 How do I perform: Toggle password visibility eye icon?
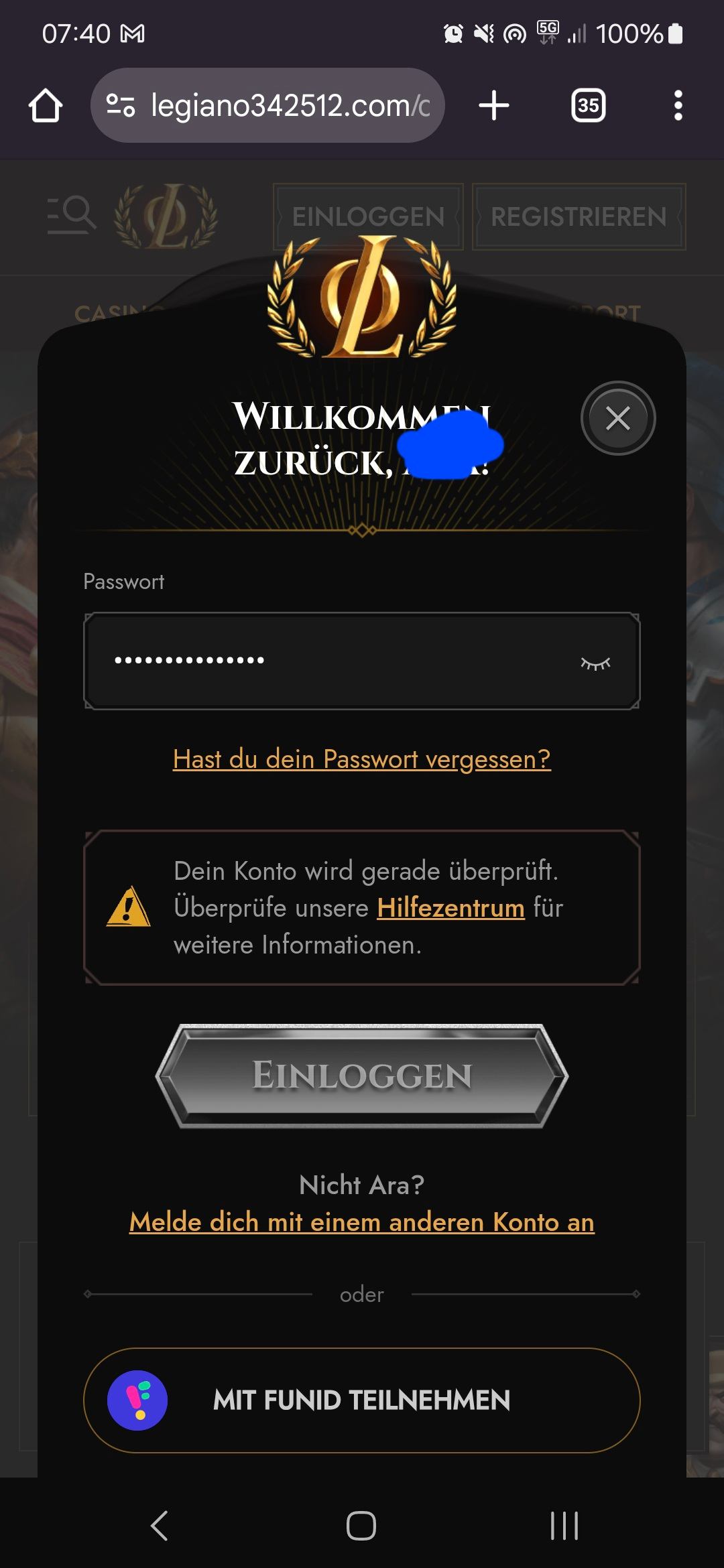(x=595, y=663)
